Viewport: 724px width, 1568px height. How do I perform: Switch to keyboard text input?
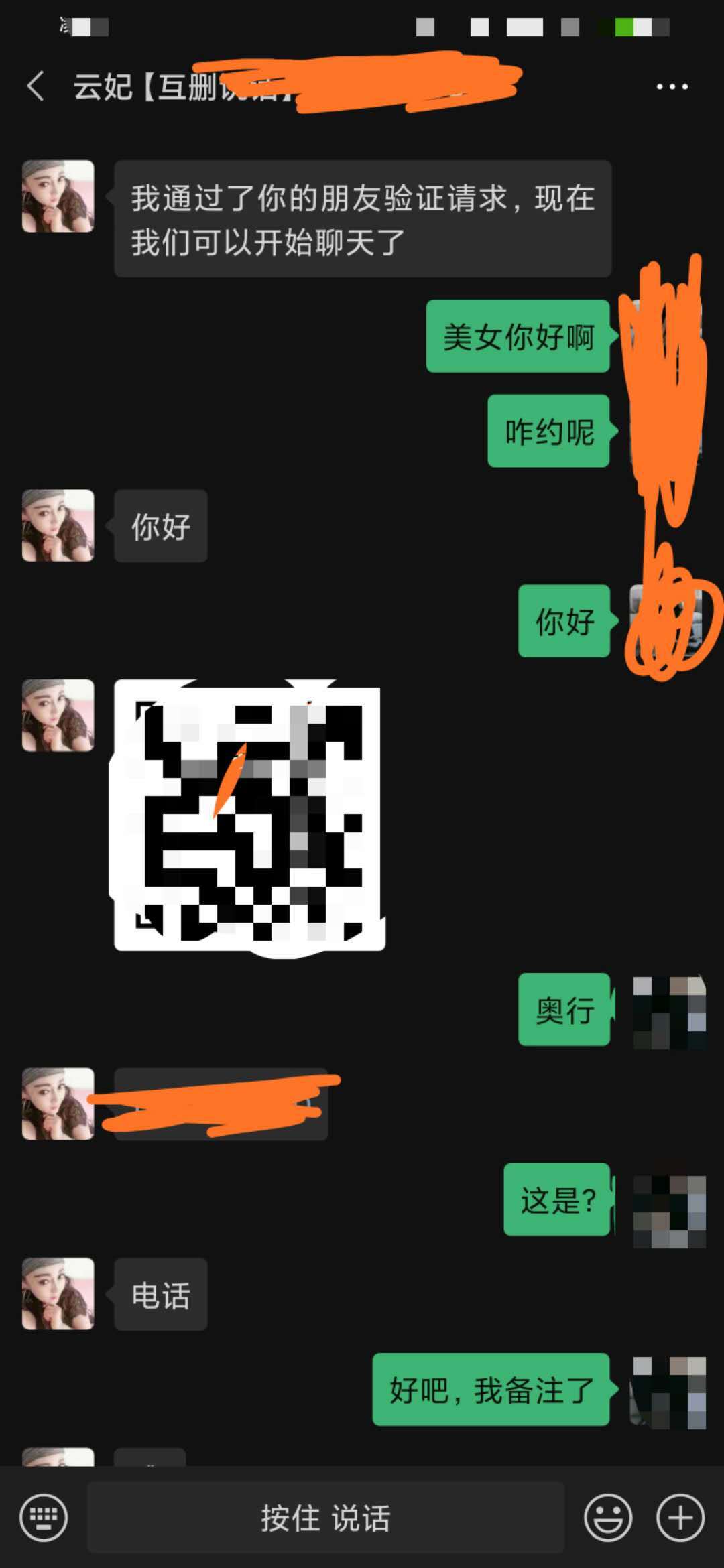(x=44, y=1517)
